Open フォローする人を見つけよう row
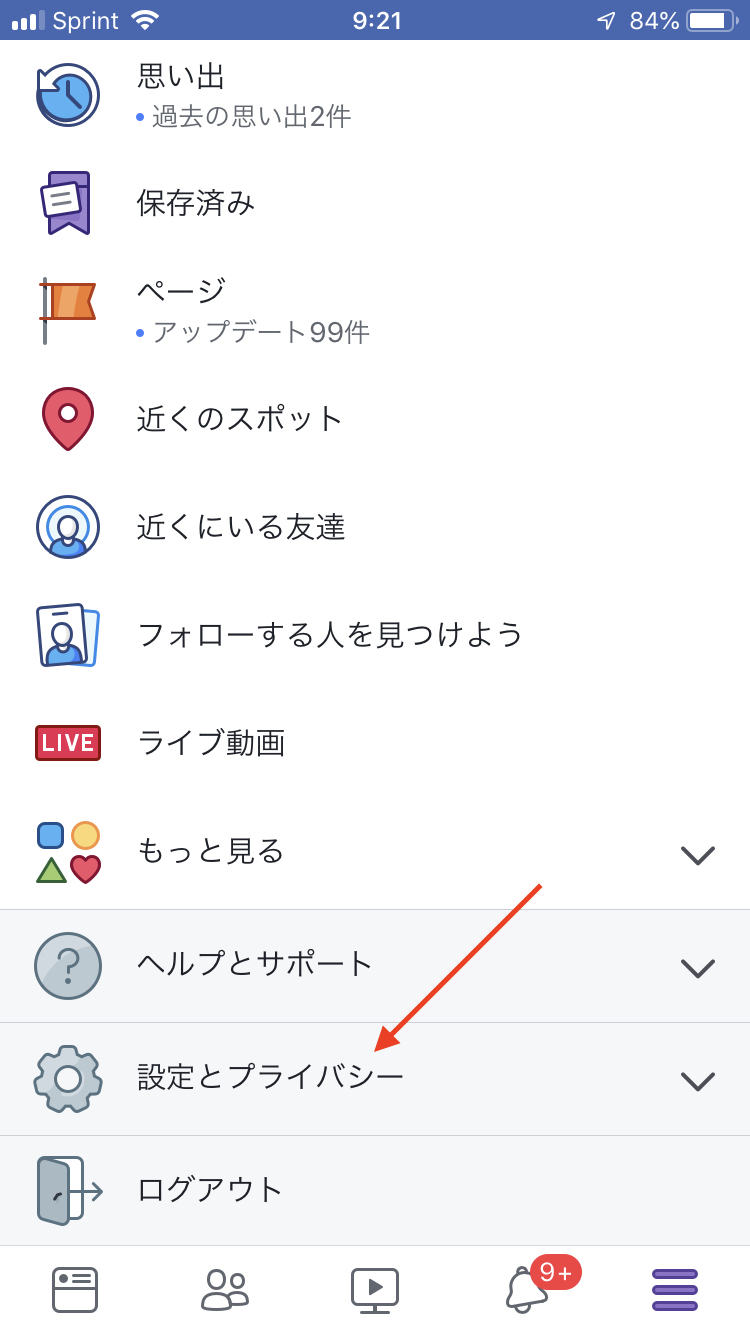Viewport: 750px width, 1334px height. pyautogui.click(x=375, y=635)
